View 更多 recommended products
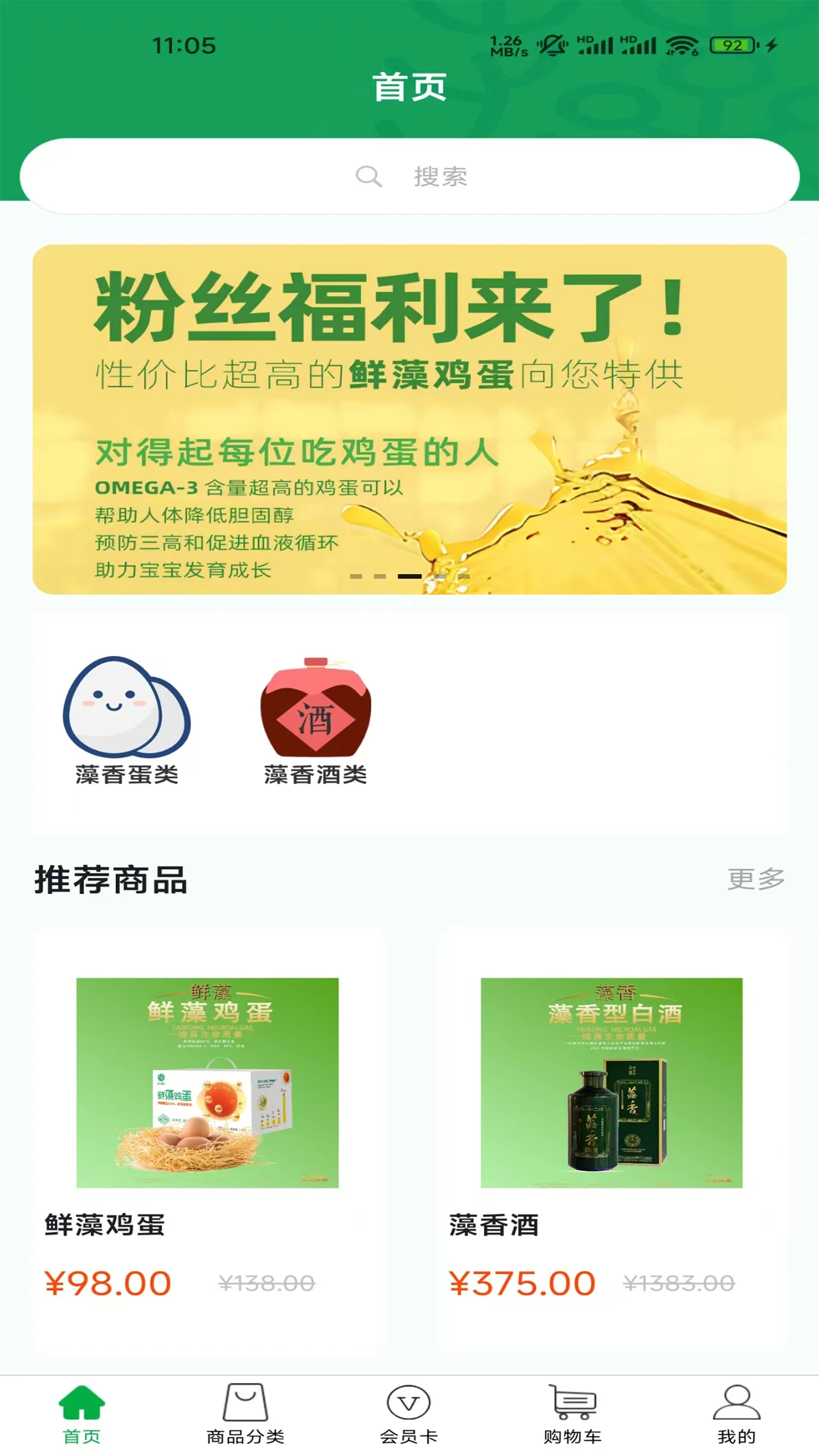The image size is (819, 1456). click(x=755, y=879)
